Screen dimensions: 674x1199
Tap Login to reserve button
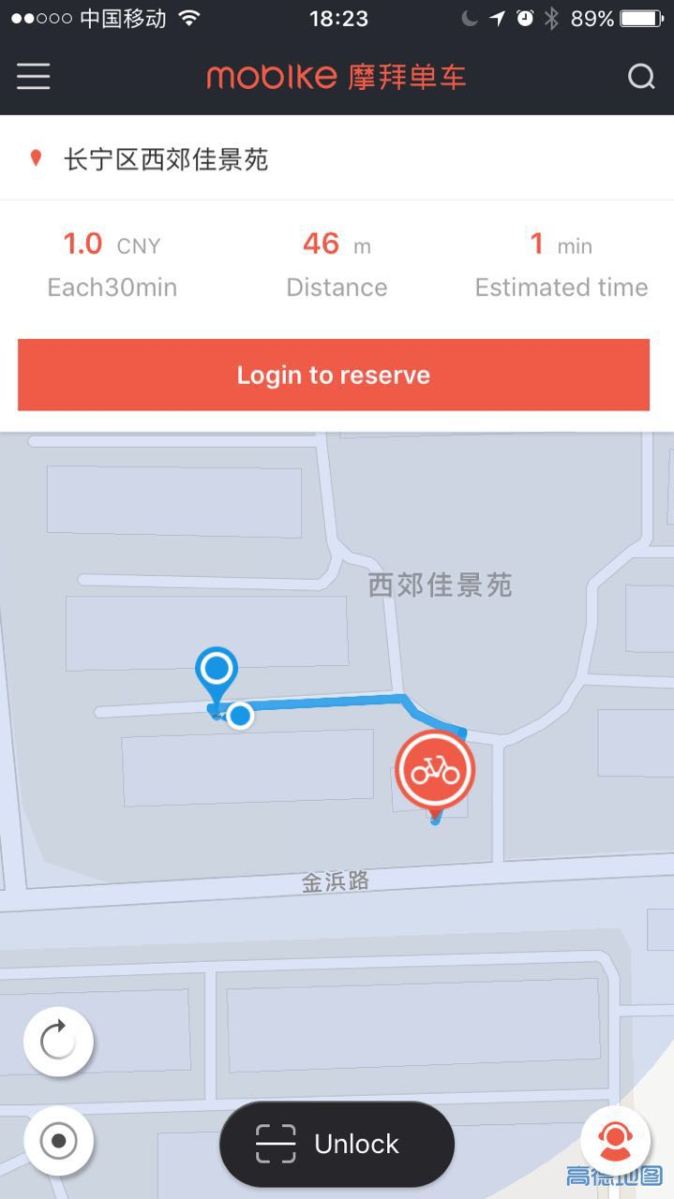(x=334, y=375)
